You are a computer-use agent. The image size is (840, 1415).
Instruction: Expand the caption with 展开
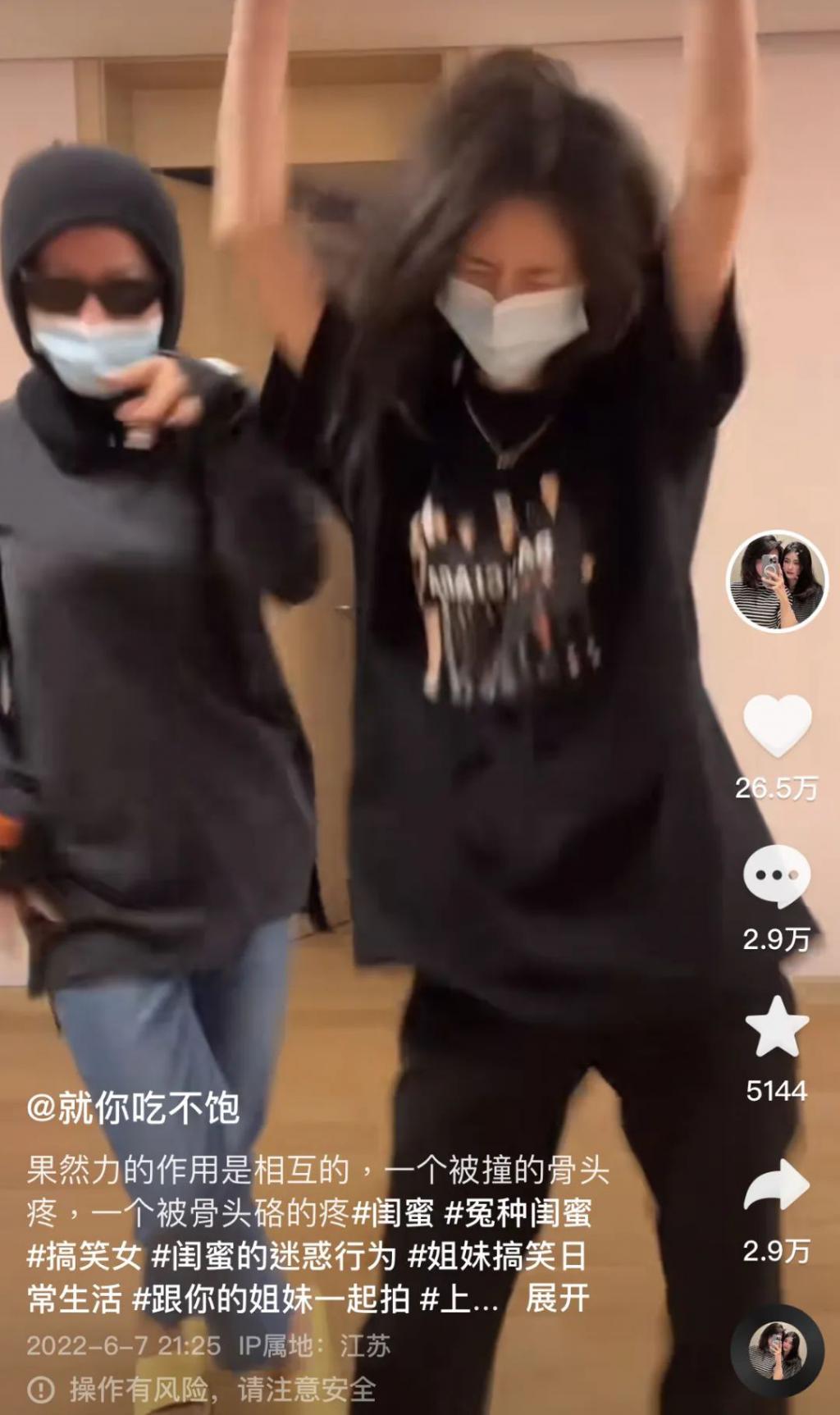point(558,1299)
